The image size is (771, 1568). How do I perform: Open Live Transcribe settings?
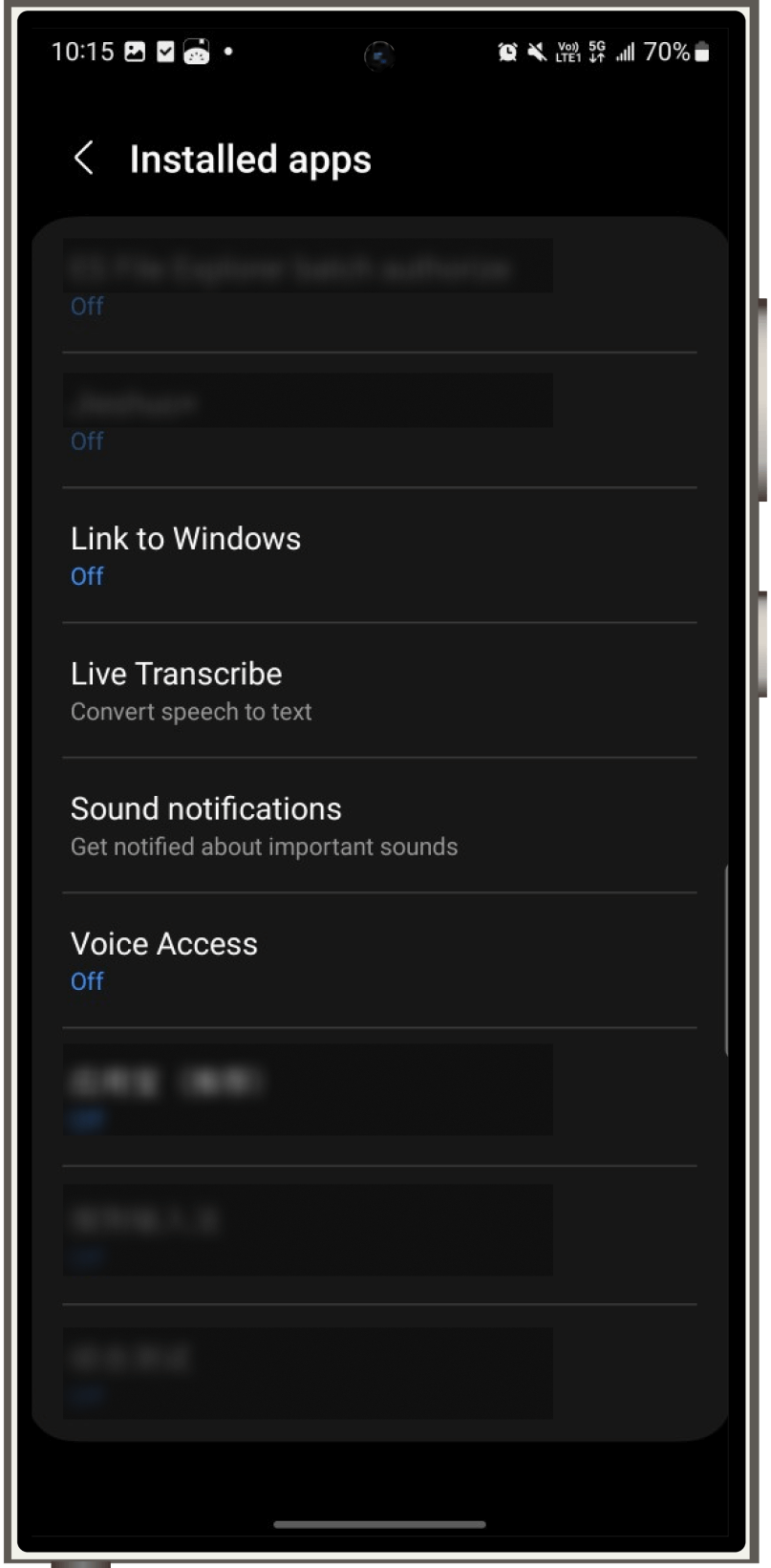(378, 691)
